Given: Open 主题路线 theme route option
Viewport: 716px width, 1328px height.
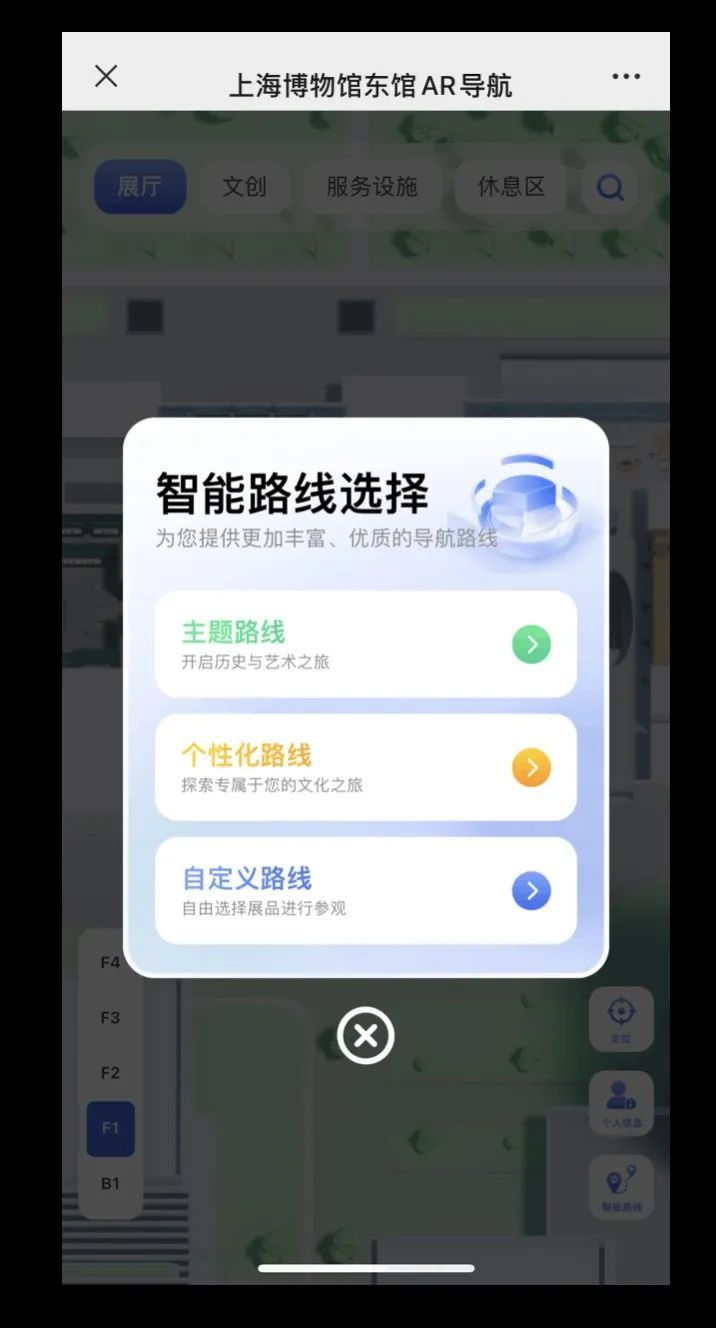Looking at the screenshot, I should (366, 644).
